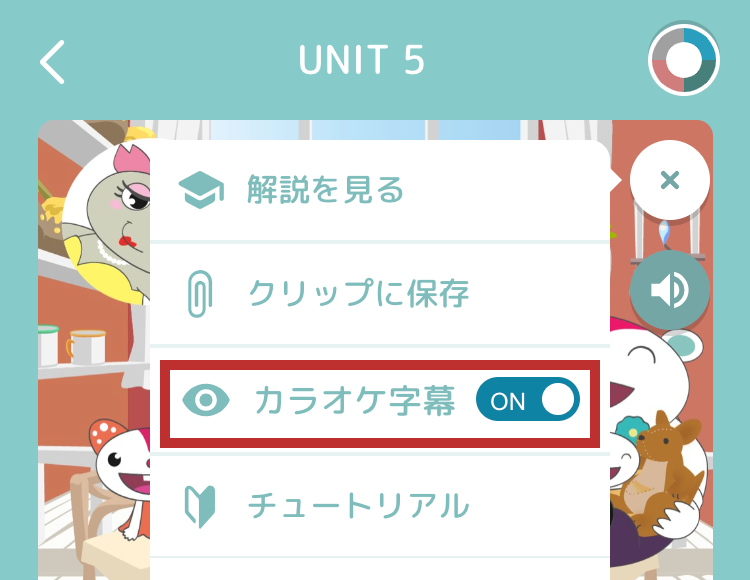Open 解説を見る explanation
This screenshot has height=580, width=750.
coord(325,189)
